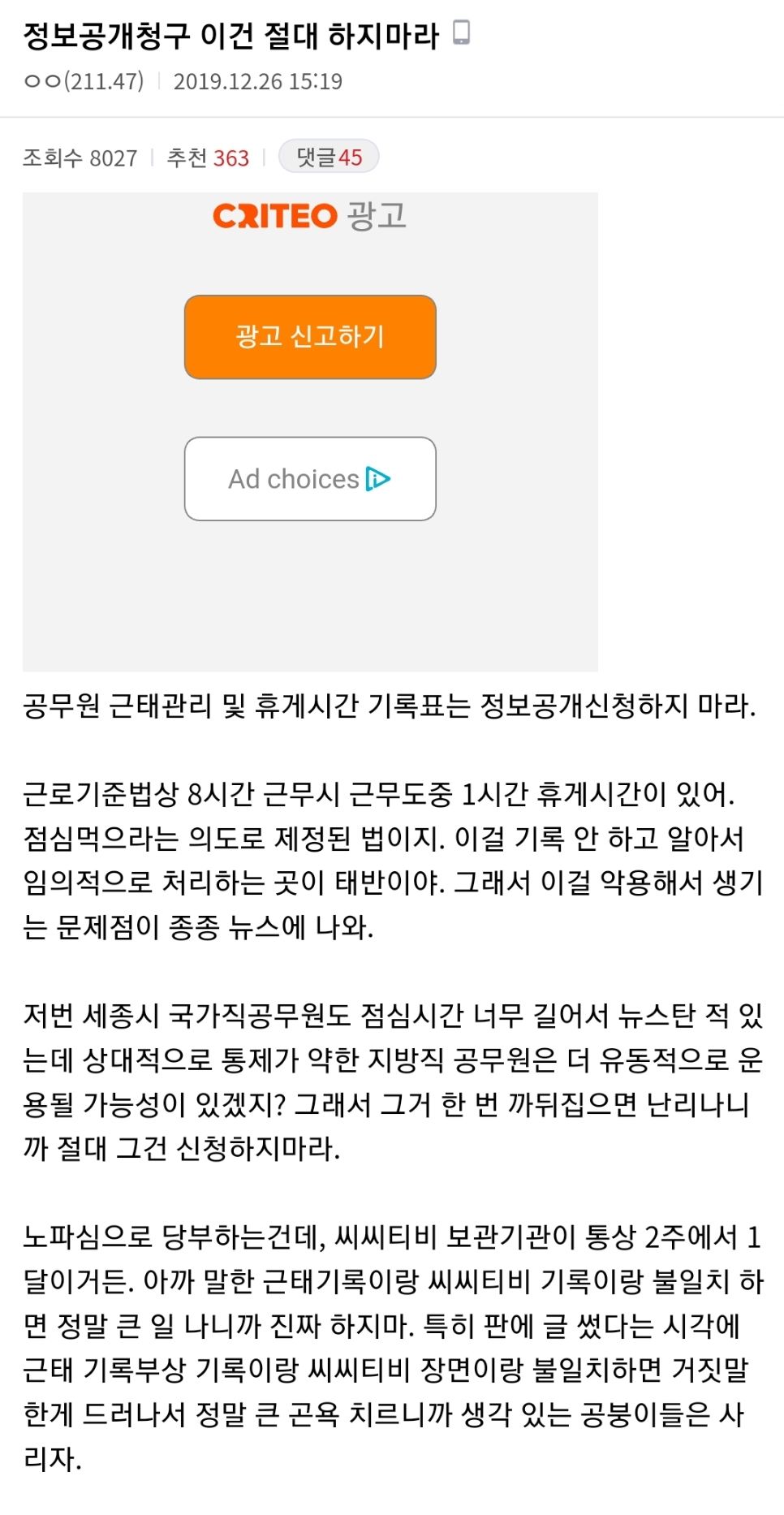This screenshot has width=784, height=1515.
Task: Tap the 광고 신고하기 button
Action: [x=310, y=337]
